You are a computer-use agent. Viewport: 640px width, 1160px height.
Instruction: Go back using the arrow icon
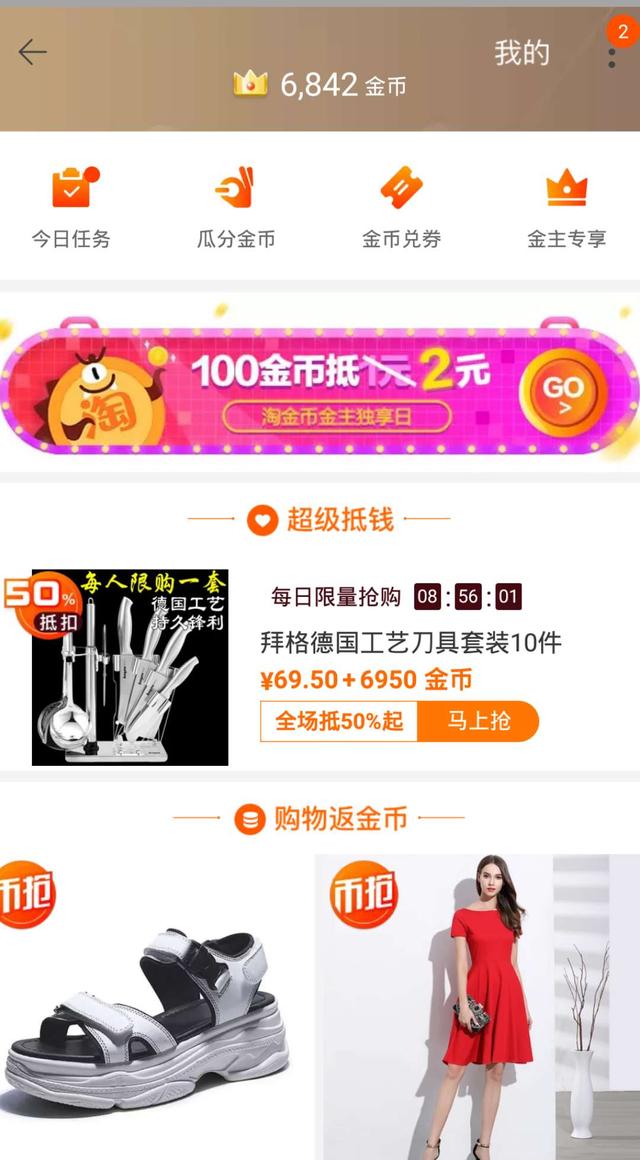[32, 52]
